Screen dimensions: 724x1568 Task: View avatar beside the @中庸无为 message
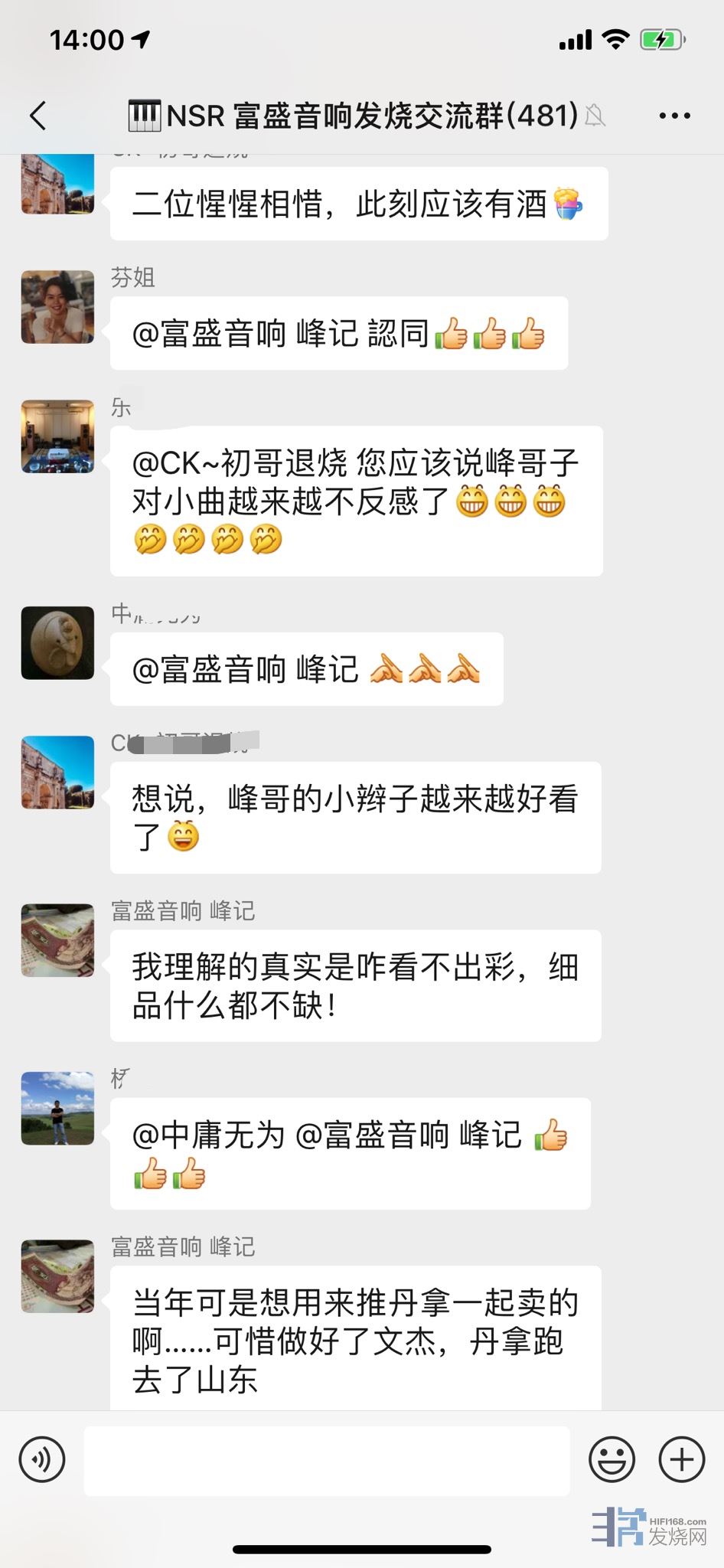coord(57,1109)
